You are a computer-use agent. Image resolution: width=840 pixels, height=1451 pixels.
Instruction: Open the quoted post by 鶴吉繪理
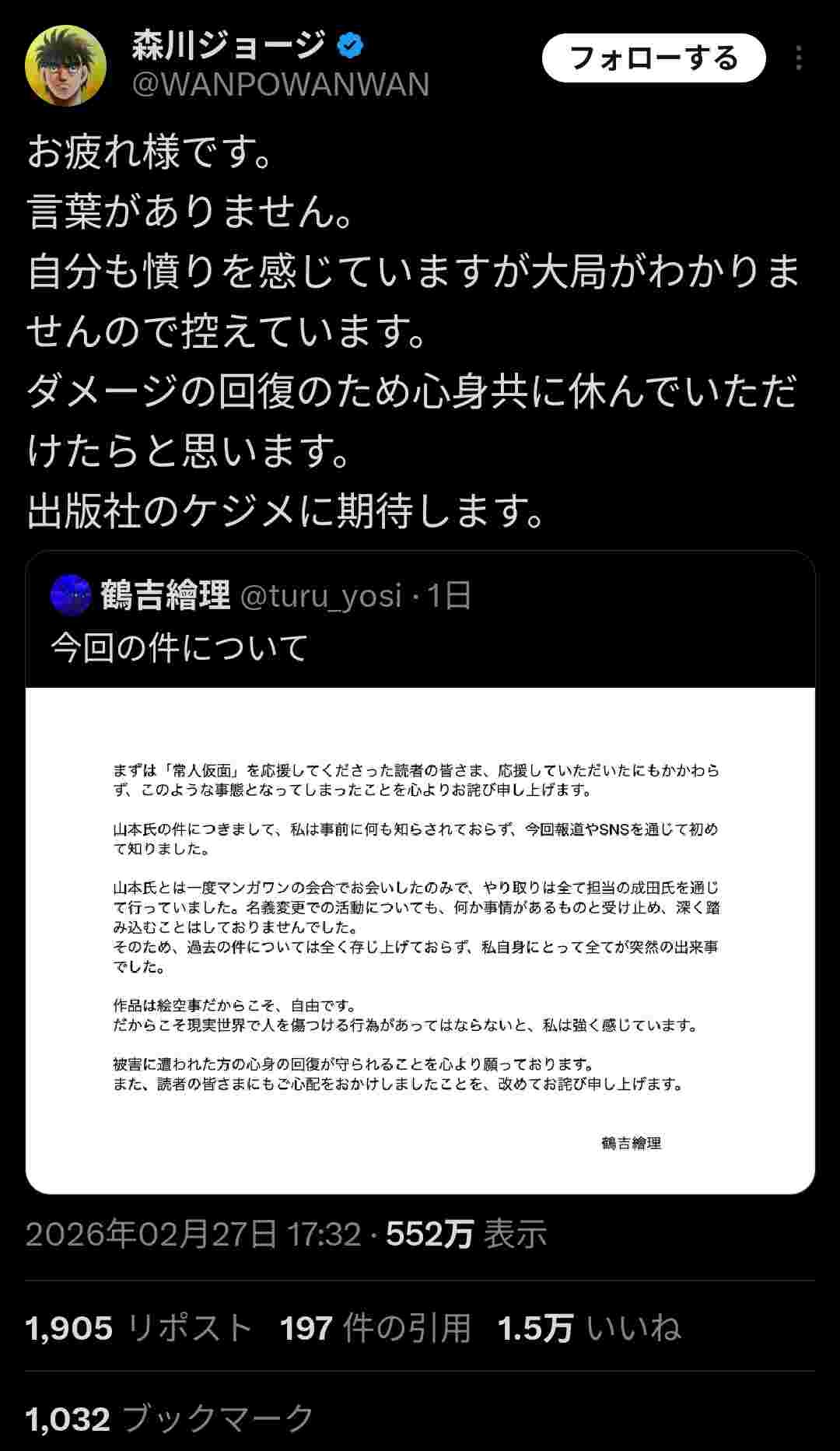[420, 621]
